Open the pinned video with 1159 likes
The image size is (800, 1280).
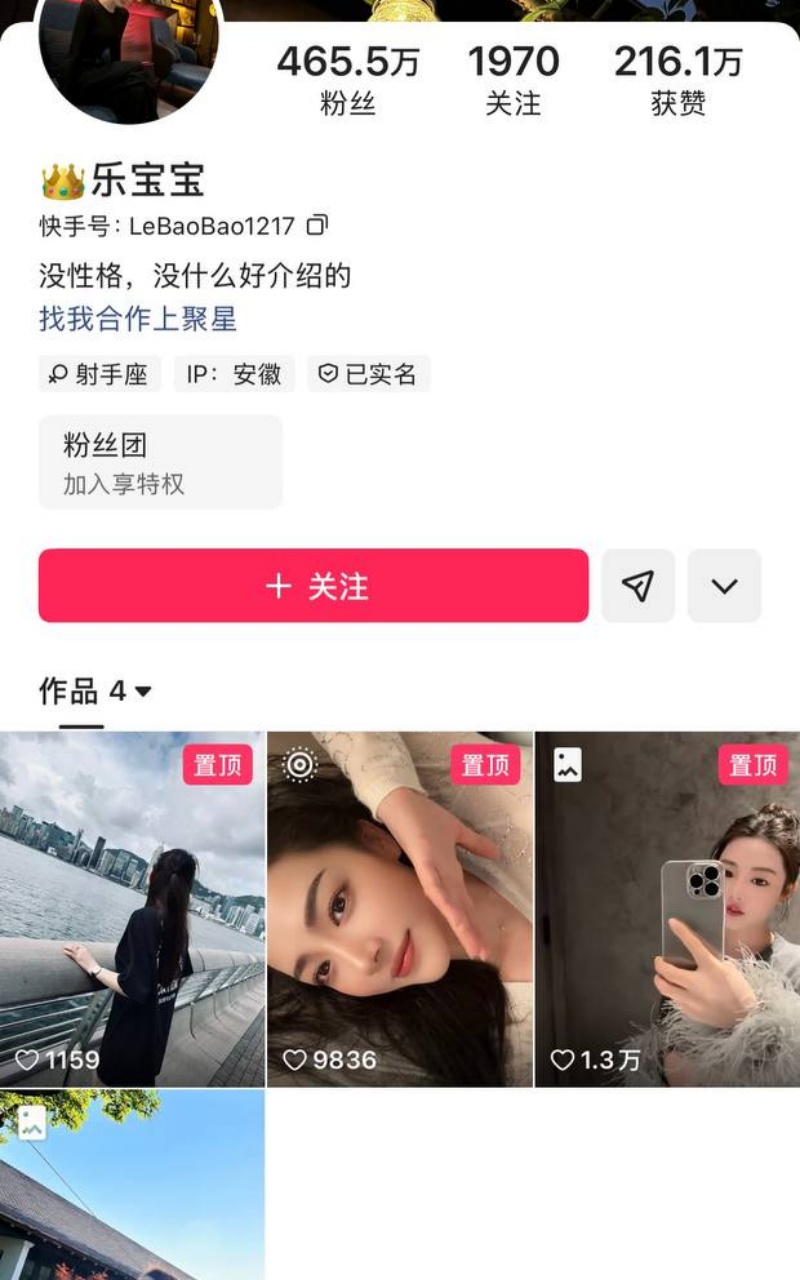point(132,909)
